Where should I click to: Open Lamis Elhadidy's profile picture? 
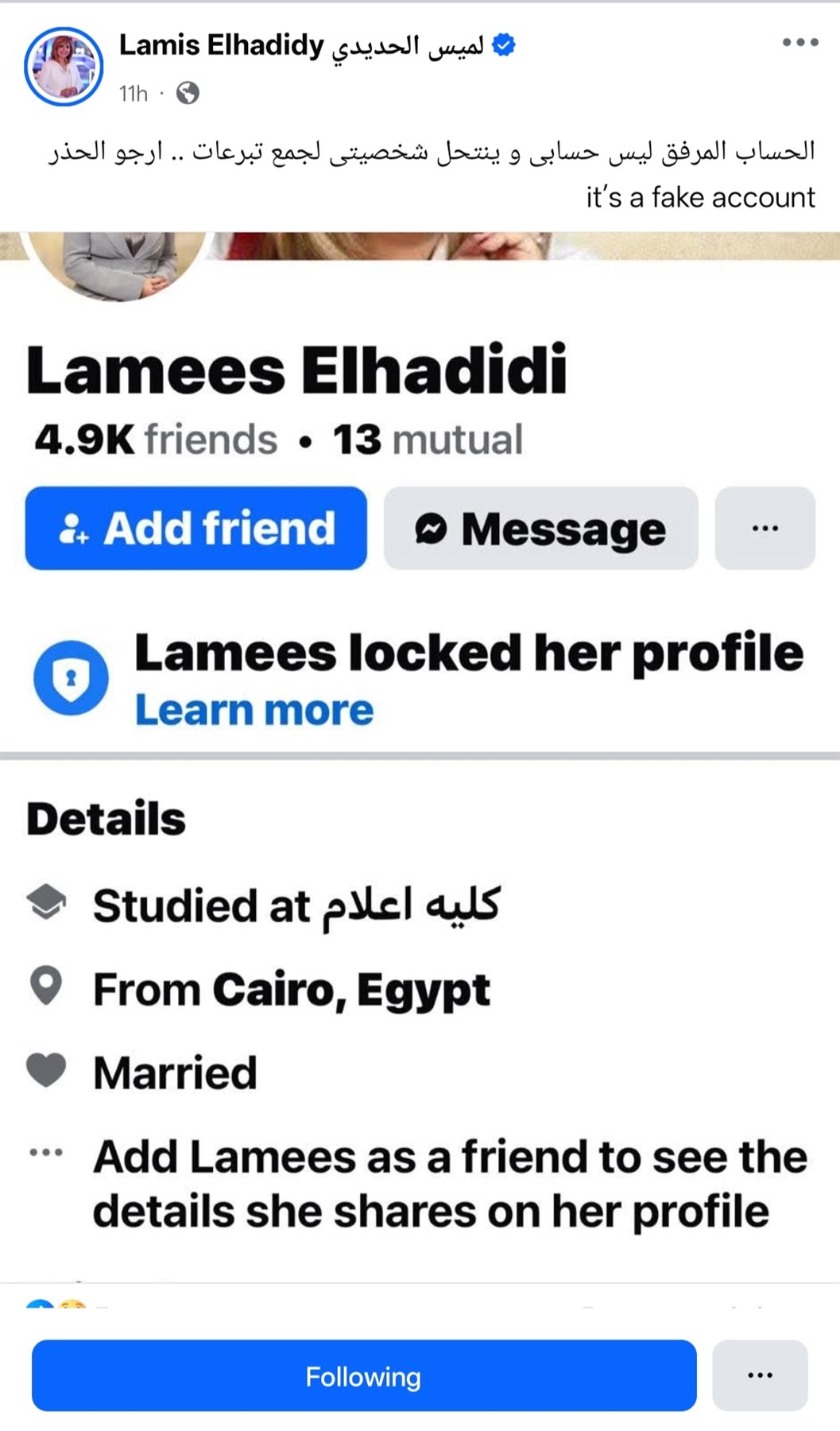point(64,67)
